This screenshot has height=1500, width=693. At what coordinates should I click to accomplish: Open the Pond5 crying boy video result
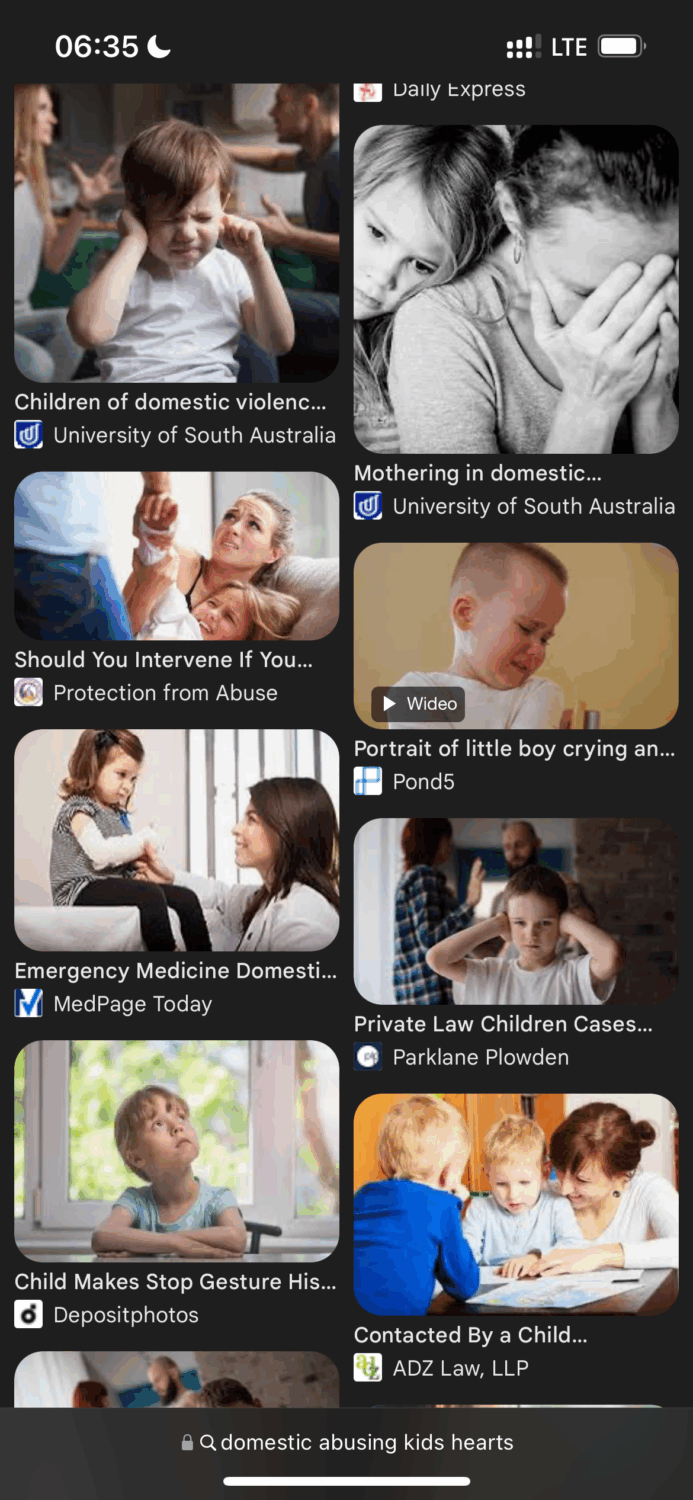point(516,635)
